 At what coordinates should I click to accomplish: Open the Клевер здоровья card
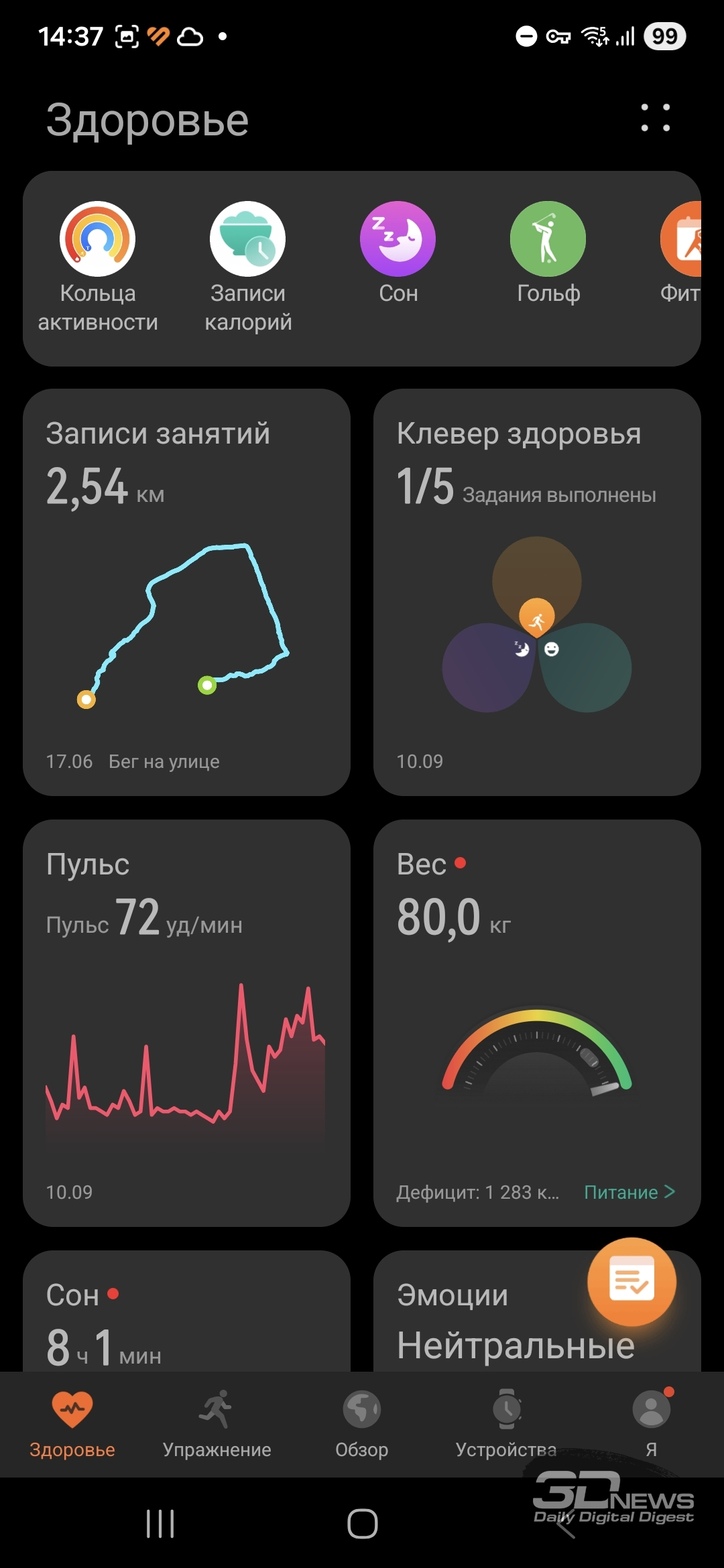tap(537, 592)
